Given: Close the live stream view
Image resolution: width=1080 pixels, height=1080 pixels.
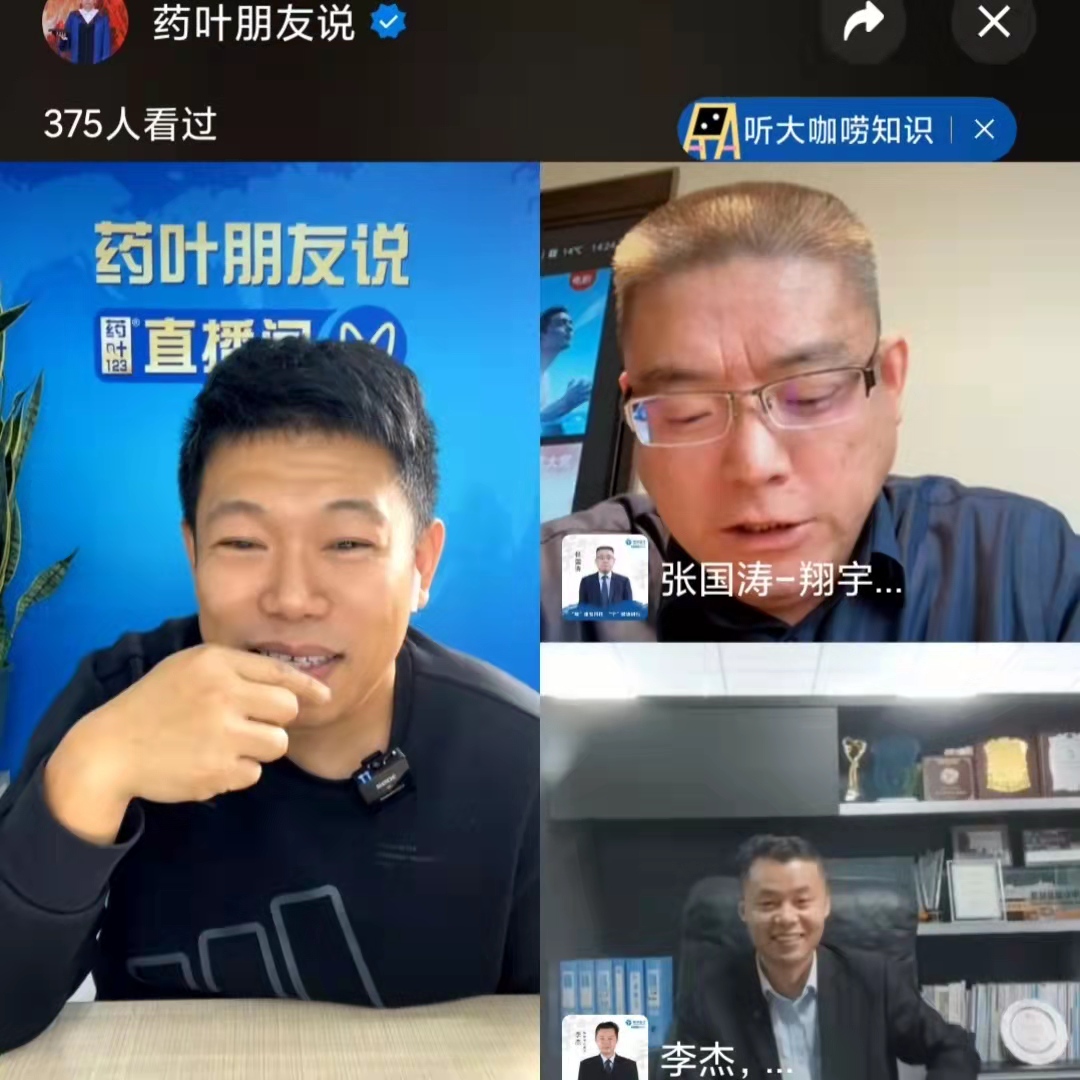Looking at the screenshot, I should [x=993, y=22].
